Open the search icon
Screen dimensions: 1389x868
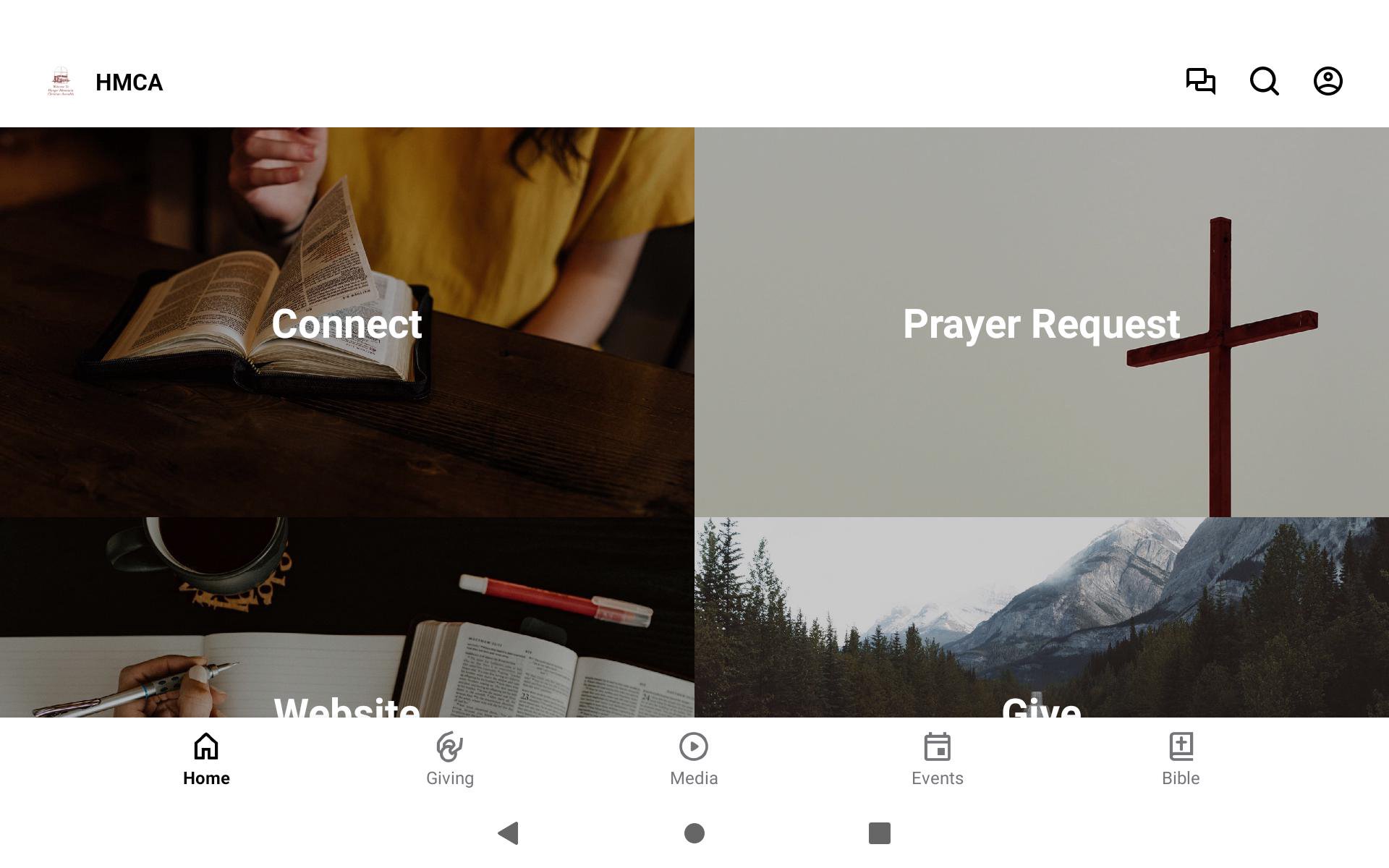1264,81
